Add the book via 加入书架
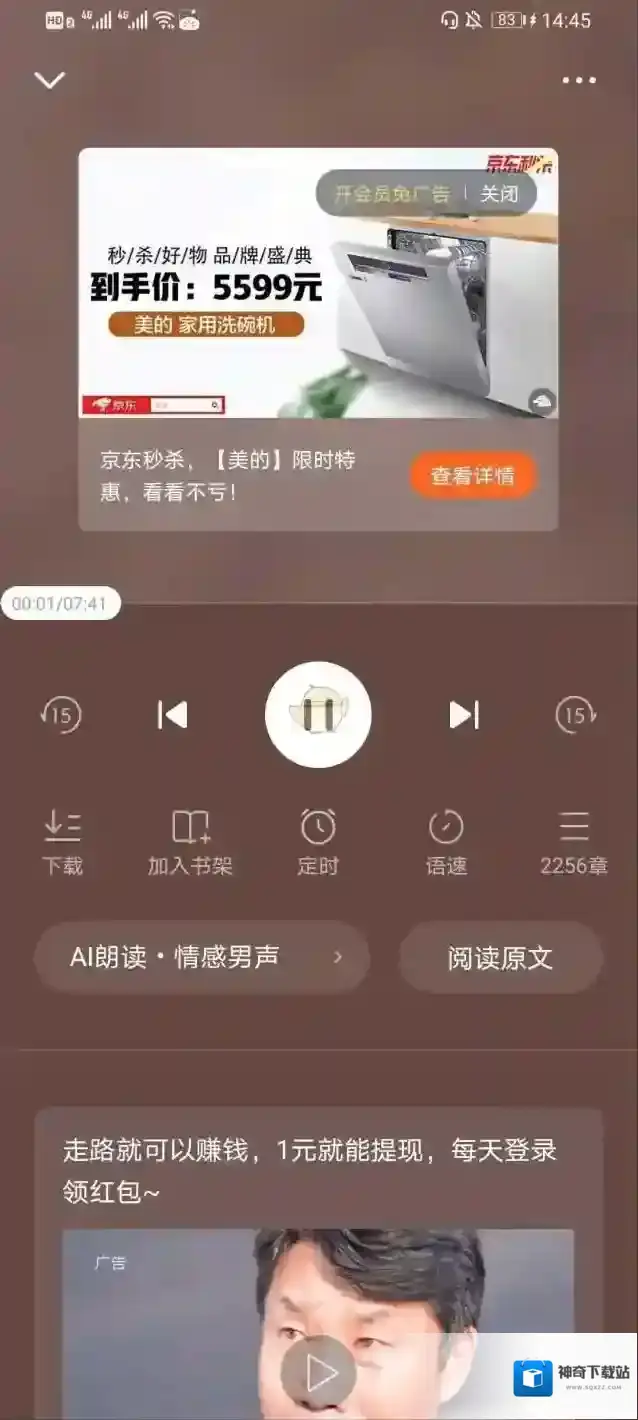The height and width of the screenshot is (1420, 638). click(190, 843)
